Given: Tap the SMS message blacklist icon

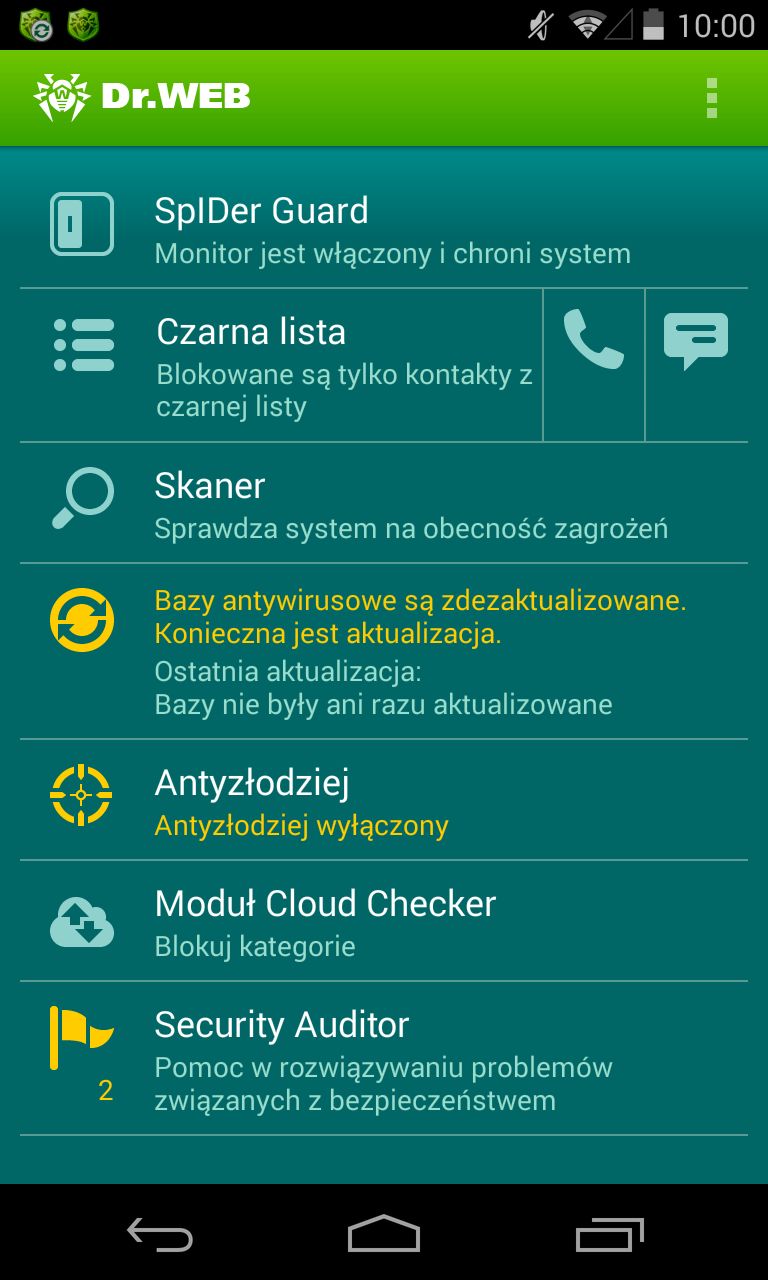Looking at the screenshot, I should 697,366.
